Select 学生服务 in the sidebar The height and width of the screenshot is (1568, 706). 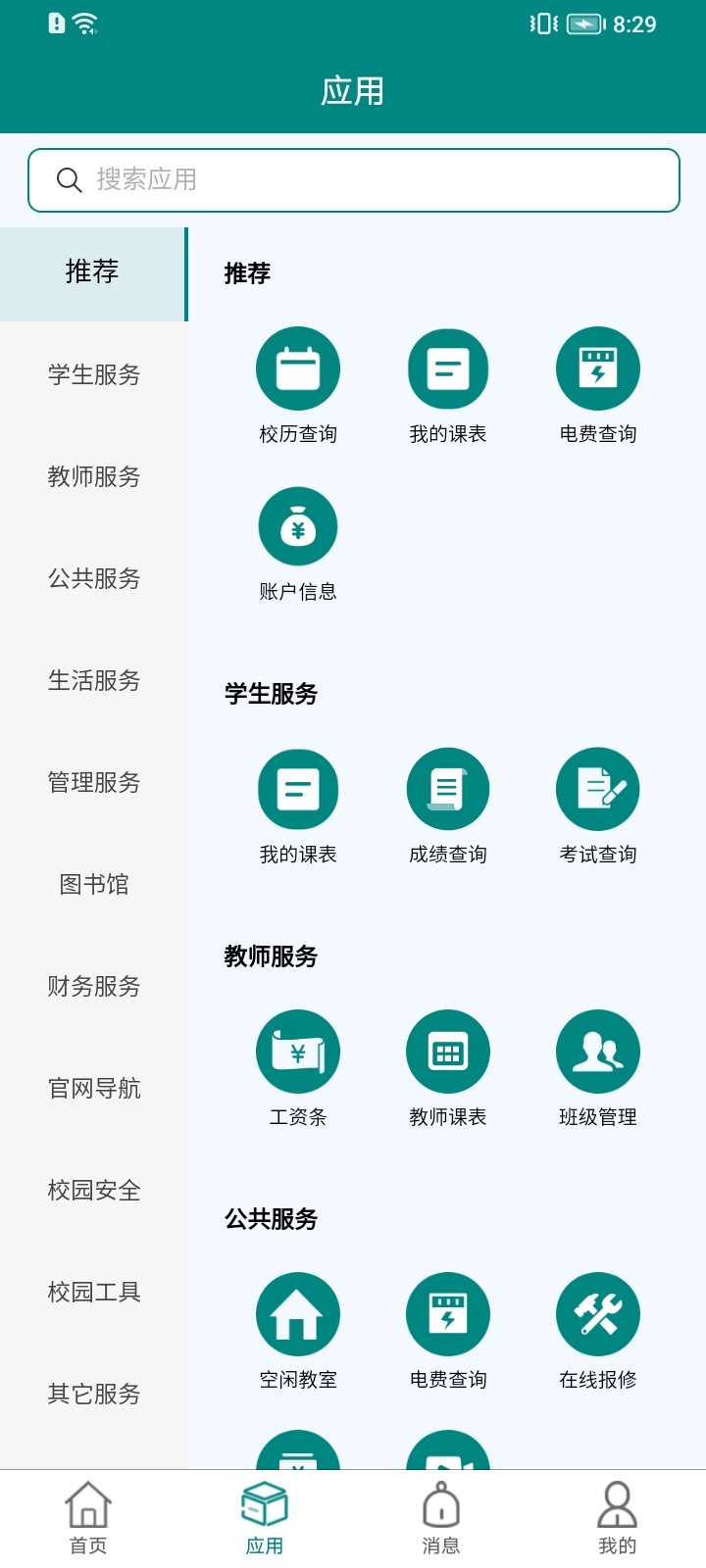click(93, 375)
